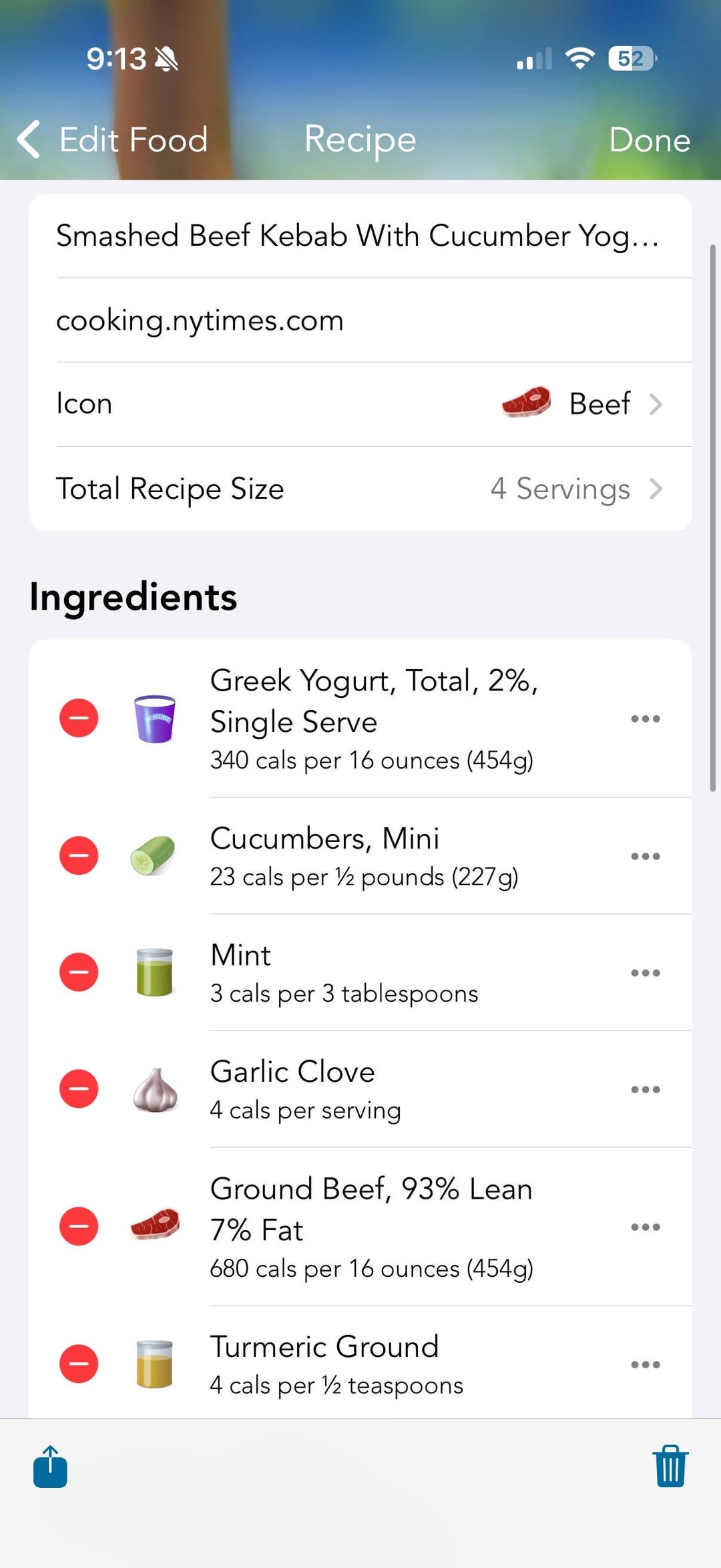Open Turmeric Ground options menu
The image size is (721, 1568).
pos(645,1365)
